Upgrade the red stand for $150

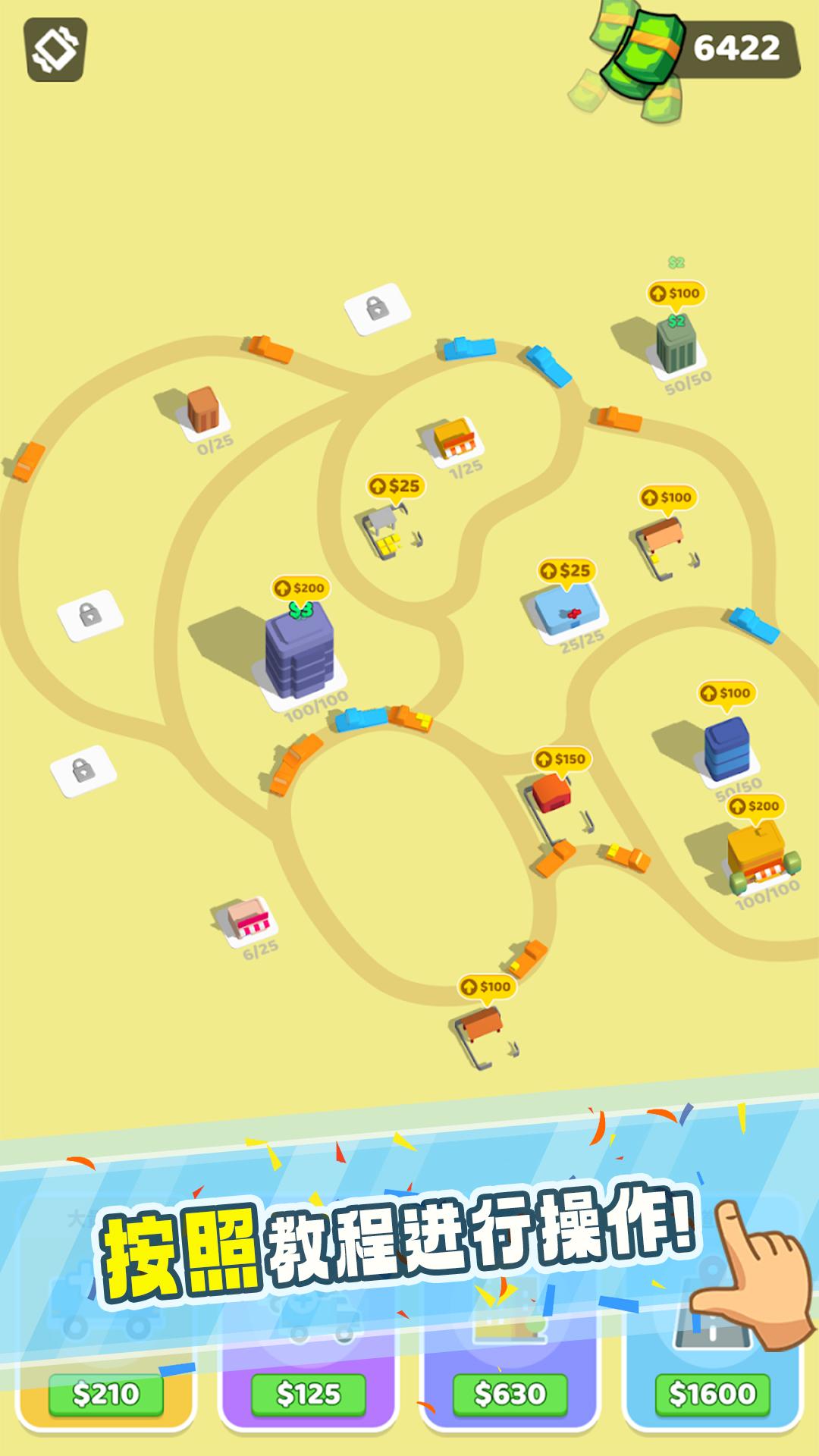point(561,759)
